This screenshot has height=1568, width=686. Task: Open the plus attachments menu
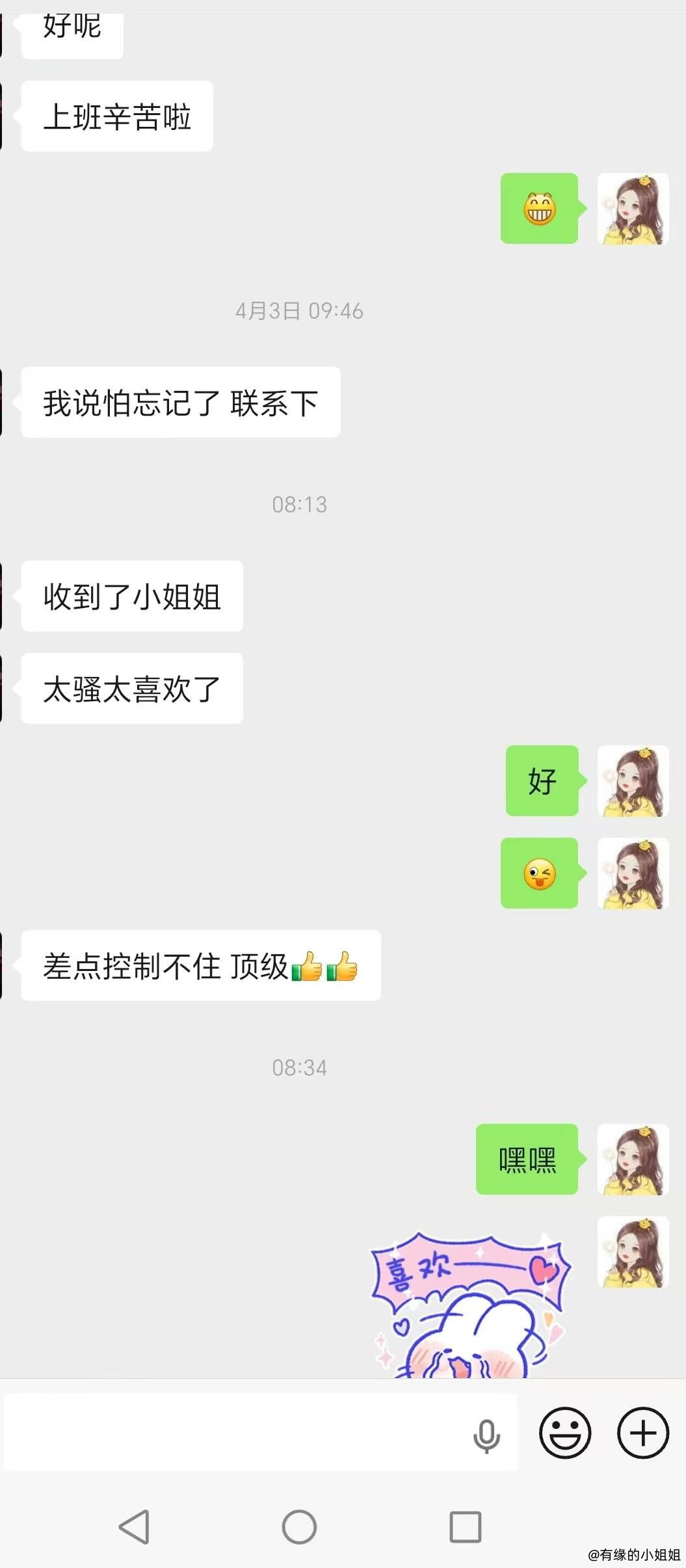[x=642, y=1433]
